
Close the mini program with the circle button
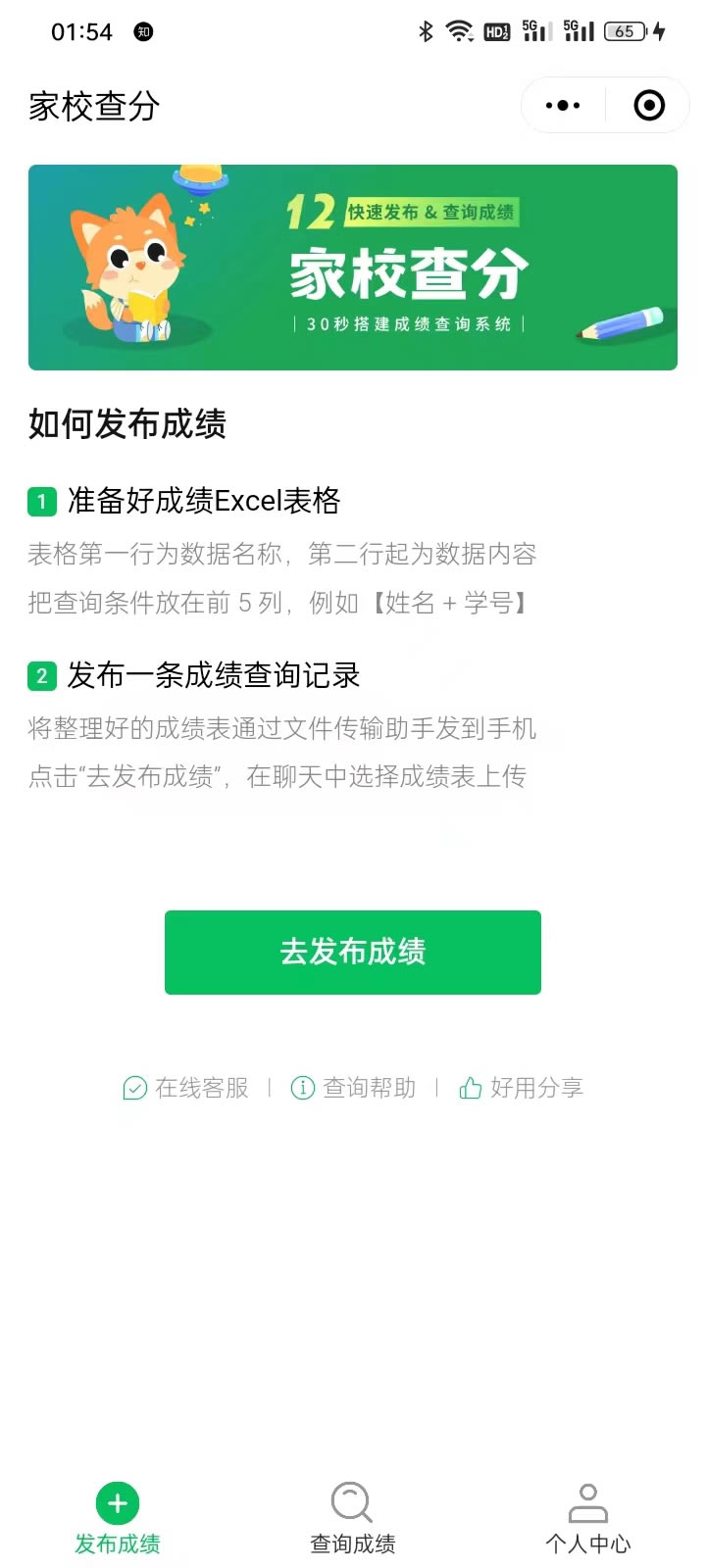click(649, 105)
